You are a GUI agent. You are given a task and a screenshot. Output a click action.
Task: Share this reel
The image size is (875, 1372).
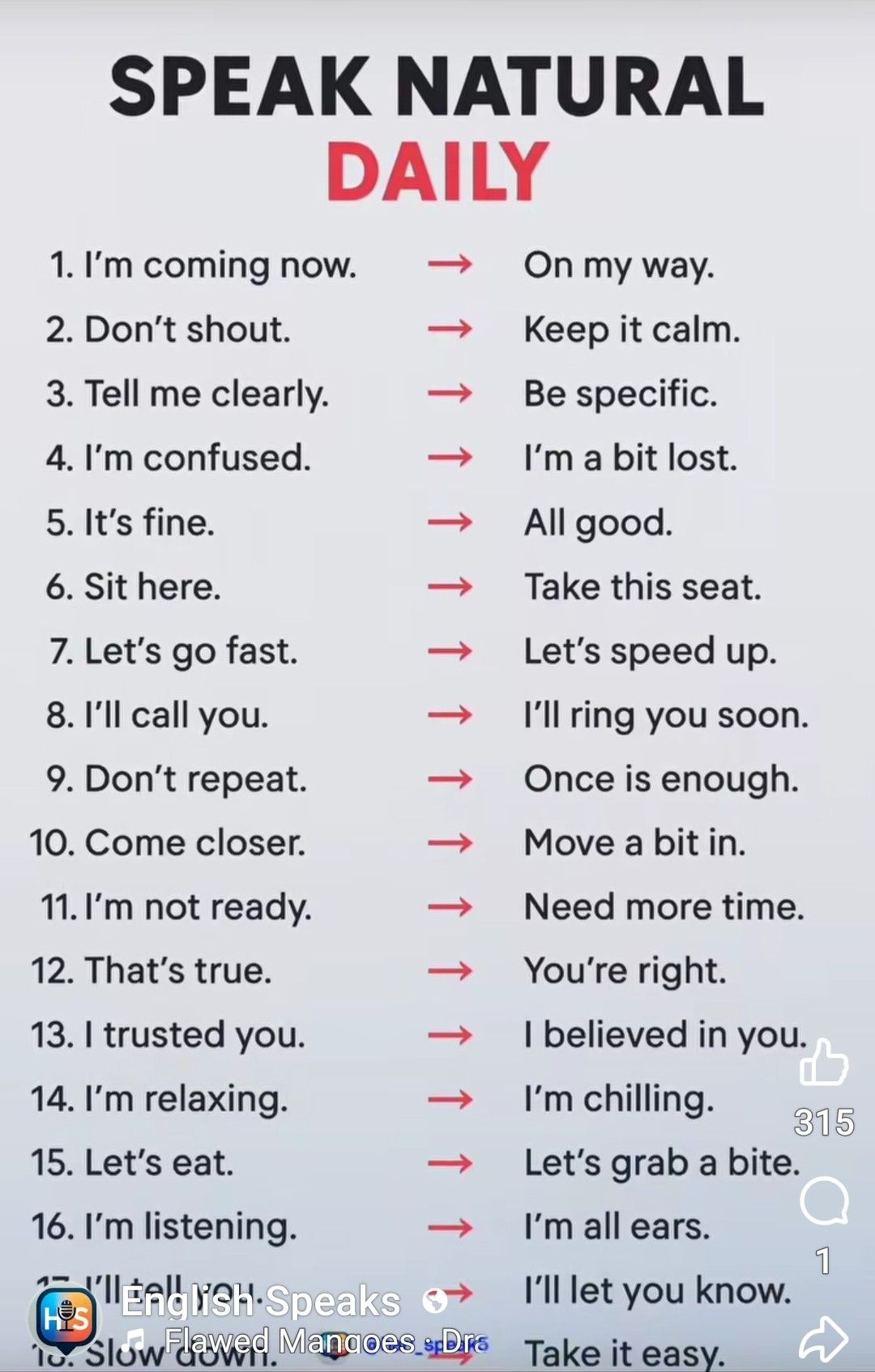click(x=823, y=1339)
